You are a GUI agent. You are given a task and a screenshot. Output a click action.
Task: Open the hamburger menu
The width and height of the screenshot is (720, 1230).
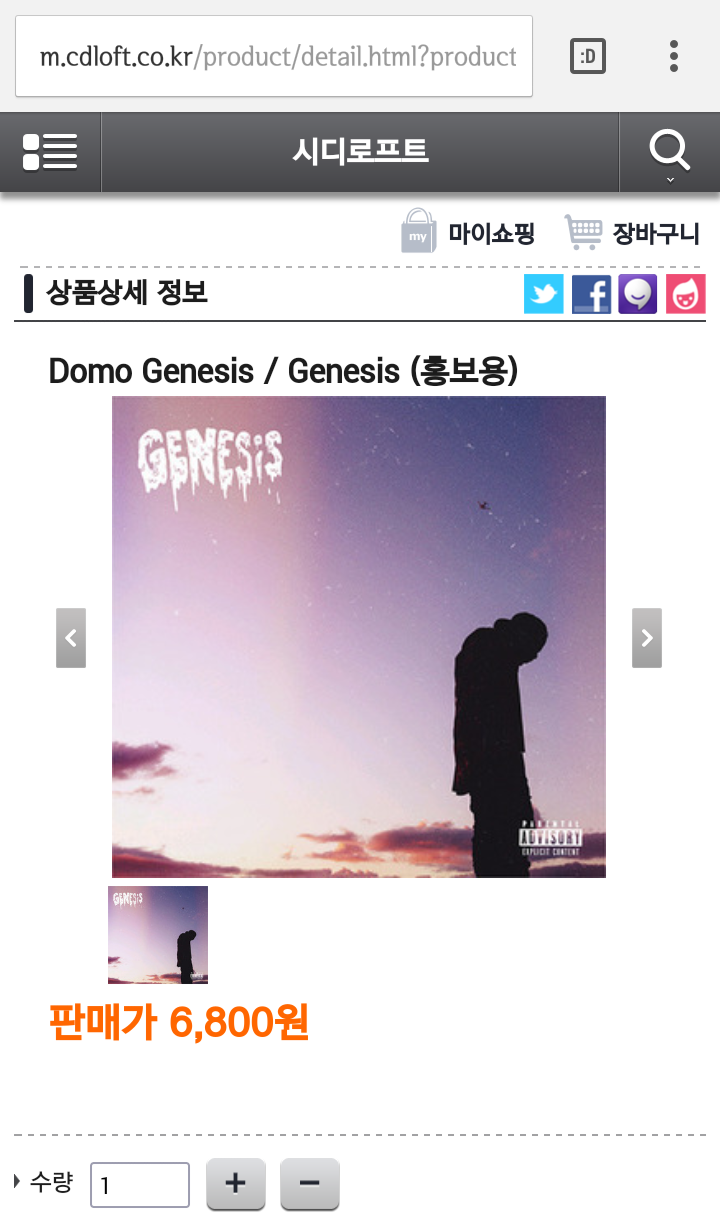coord(50,152)
